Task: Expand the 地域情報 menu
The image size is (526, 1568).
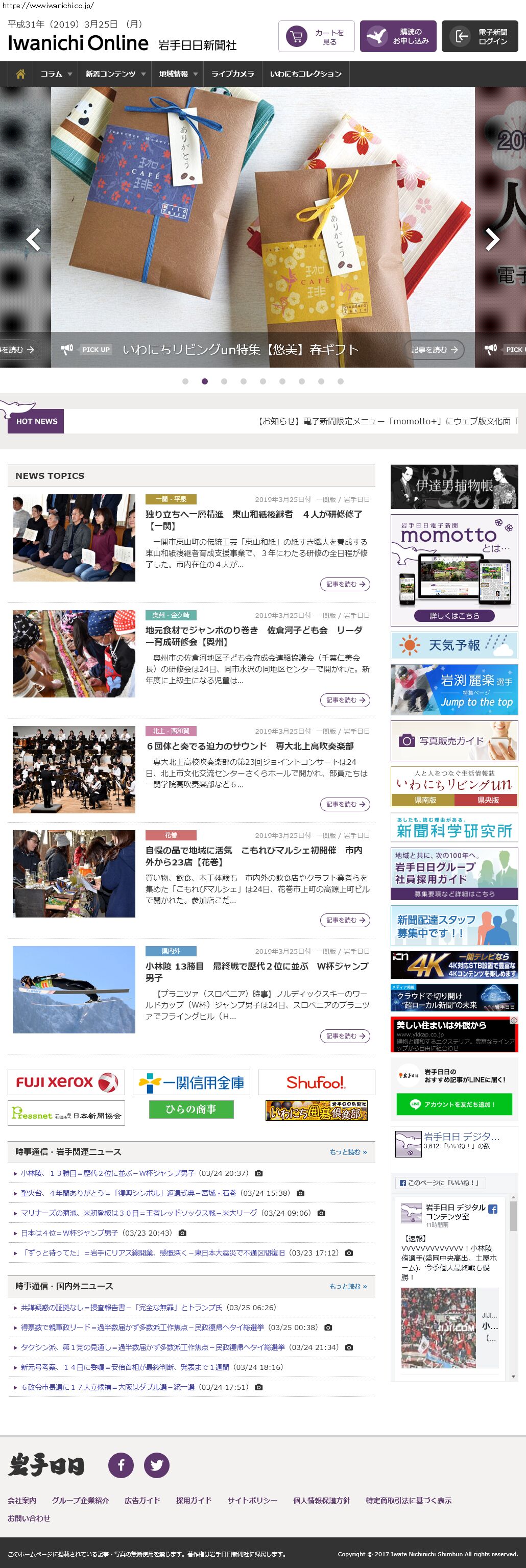Action: point(178,74)
